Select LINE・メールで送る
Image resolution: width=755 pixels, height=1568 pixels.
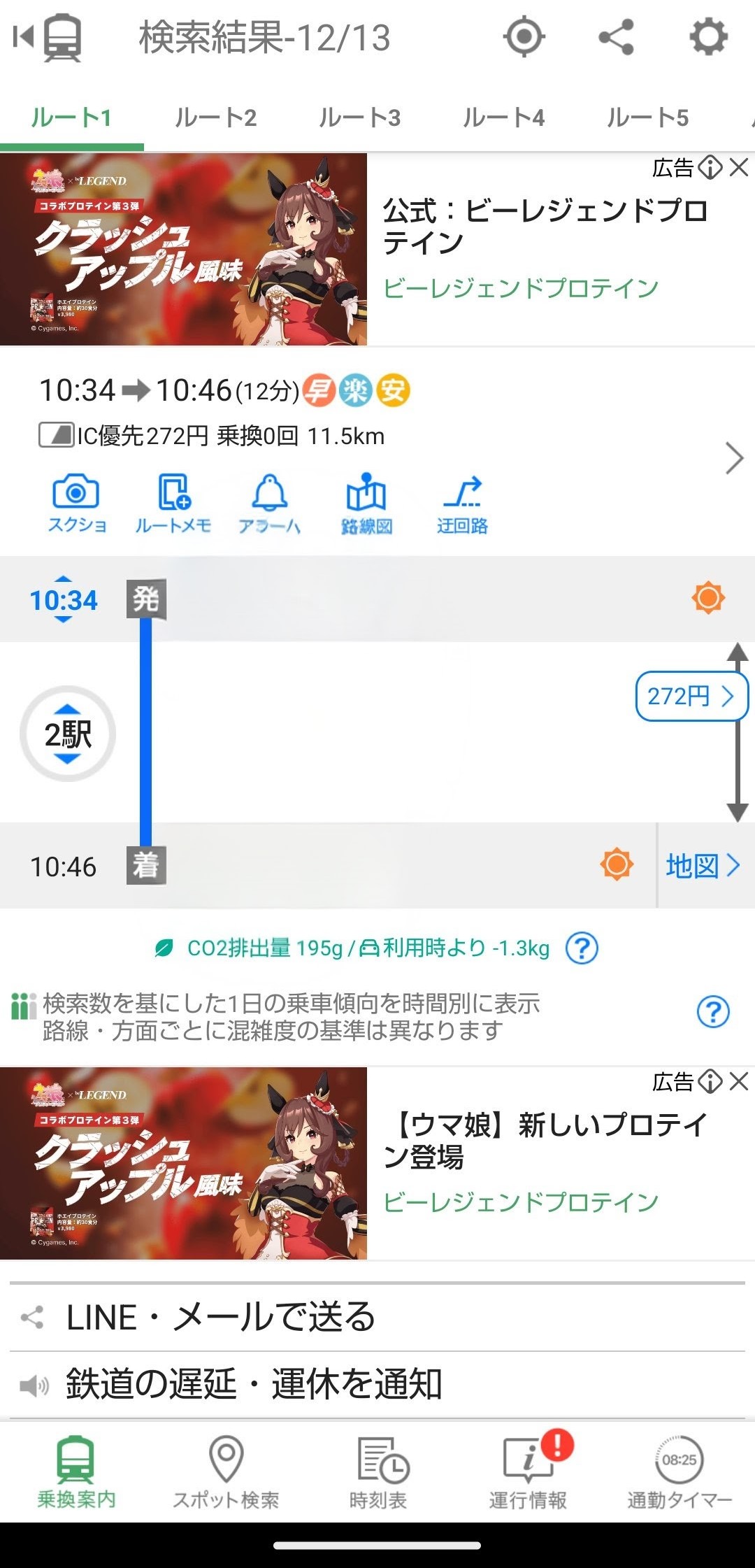(x=221, y=1318)
